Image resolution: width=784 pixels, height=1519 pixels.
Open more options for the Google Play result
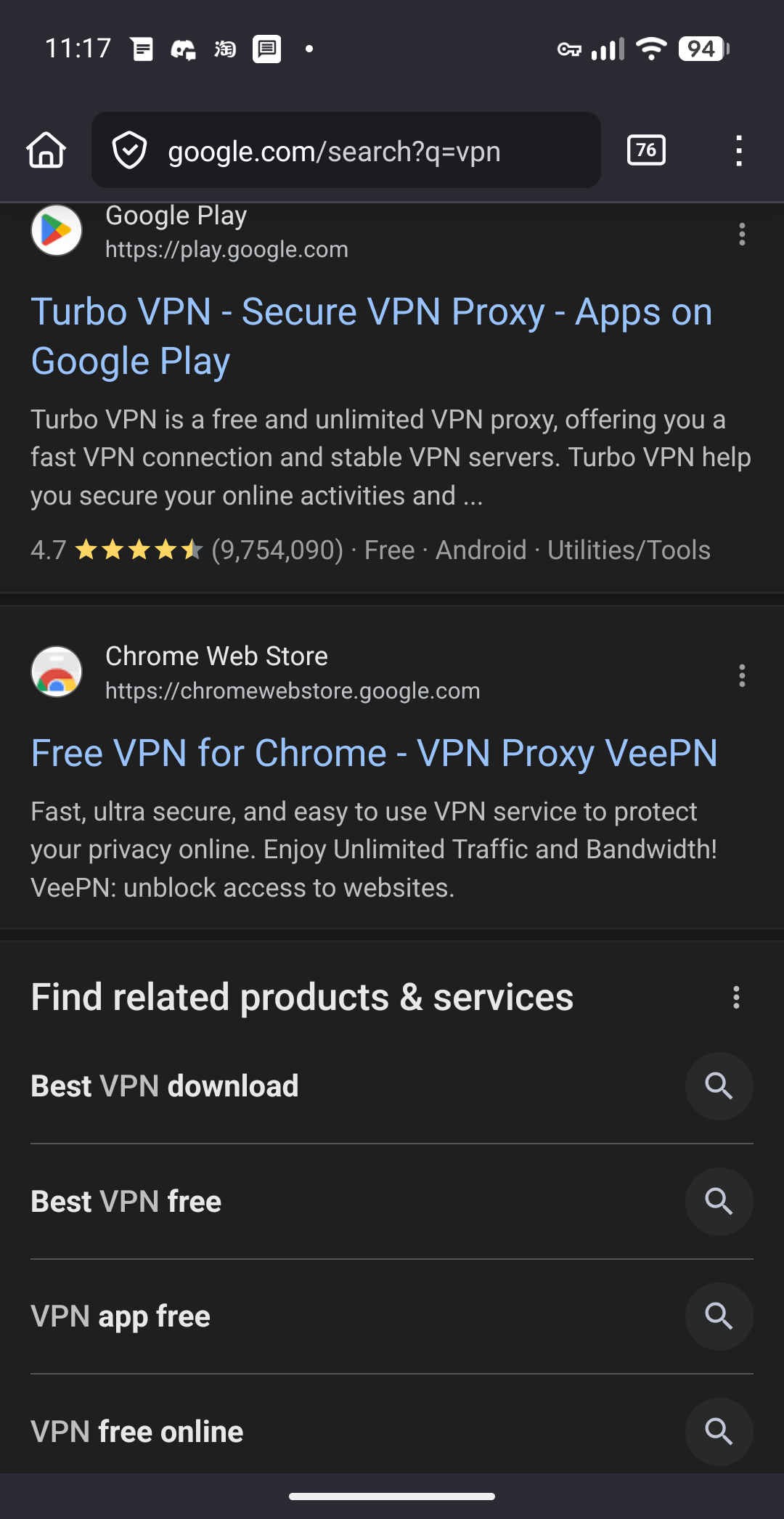[742, 234]
